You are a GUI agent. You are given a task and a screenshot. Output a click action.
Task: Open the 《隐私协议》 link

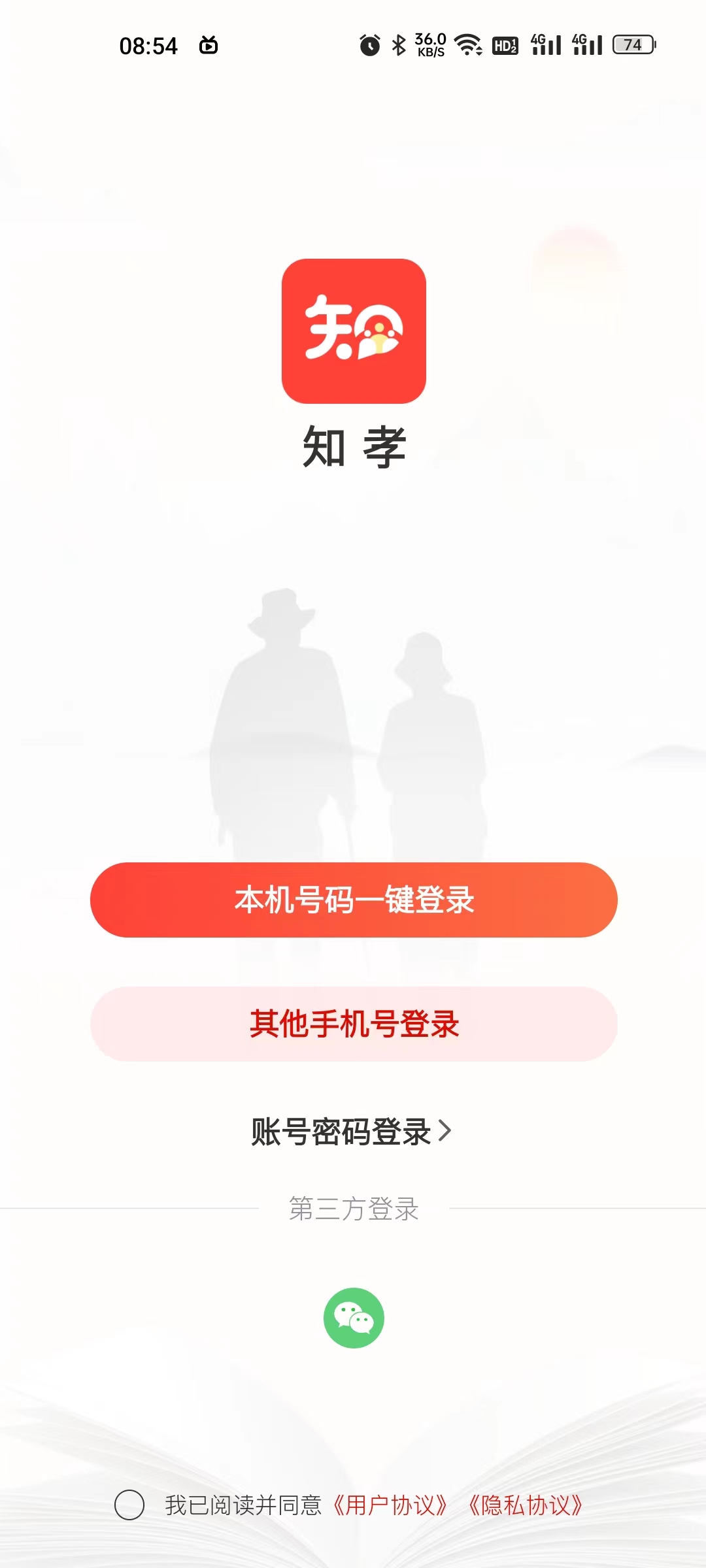526,1505
